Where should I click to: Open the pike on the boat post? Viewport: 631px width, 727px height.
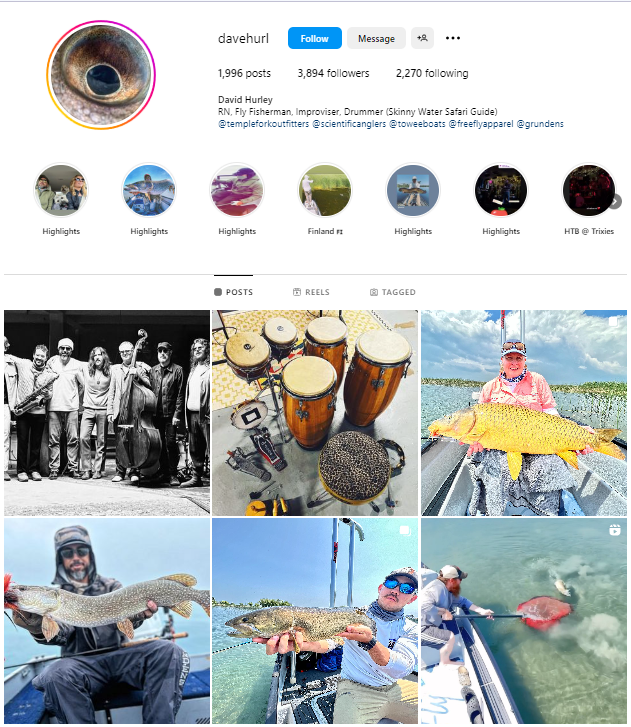tap(107, 620)
